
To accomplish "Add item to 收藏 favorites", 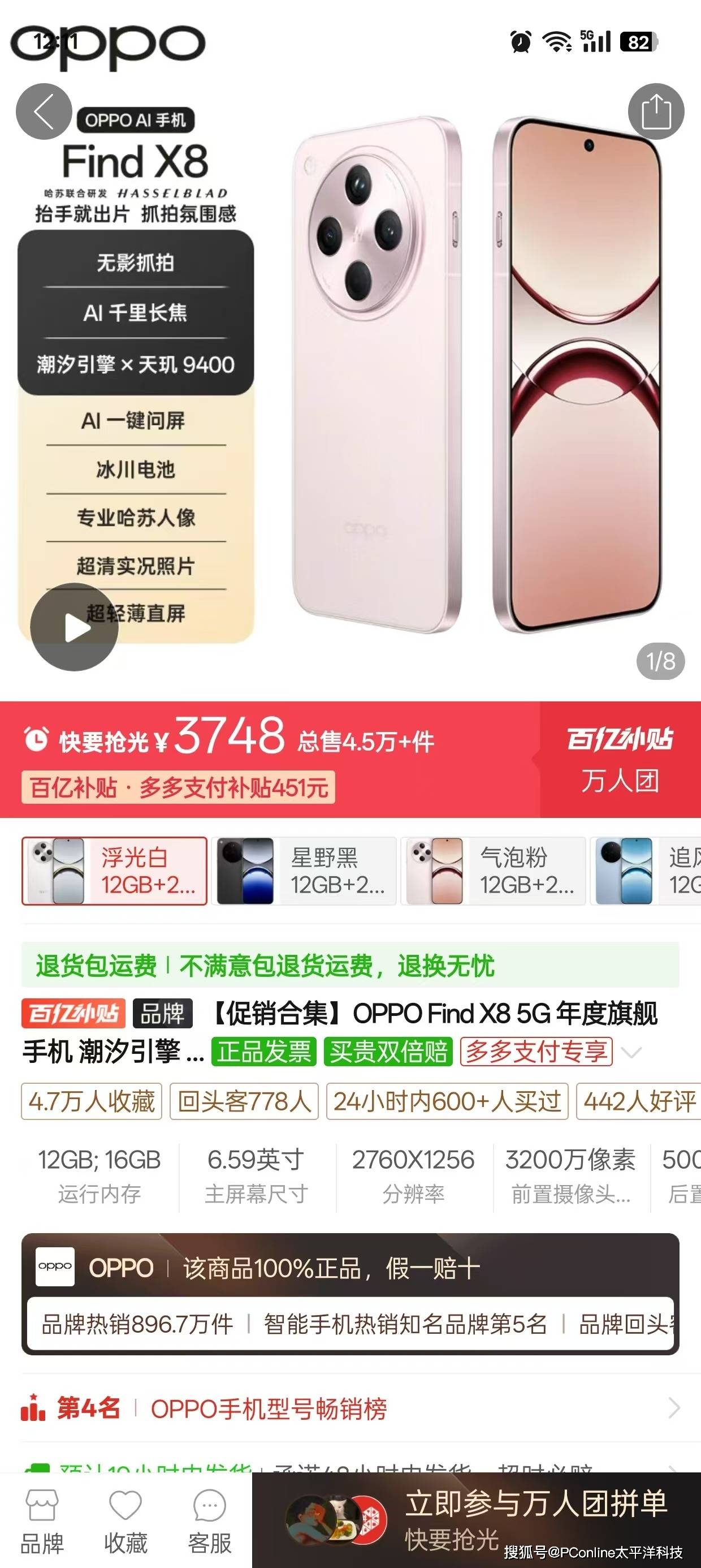I will 126,1521.
